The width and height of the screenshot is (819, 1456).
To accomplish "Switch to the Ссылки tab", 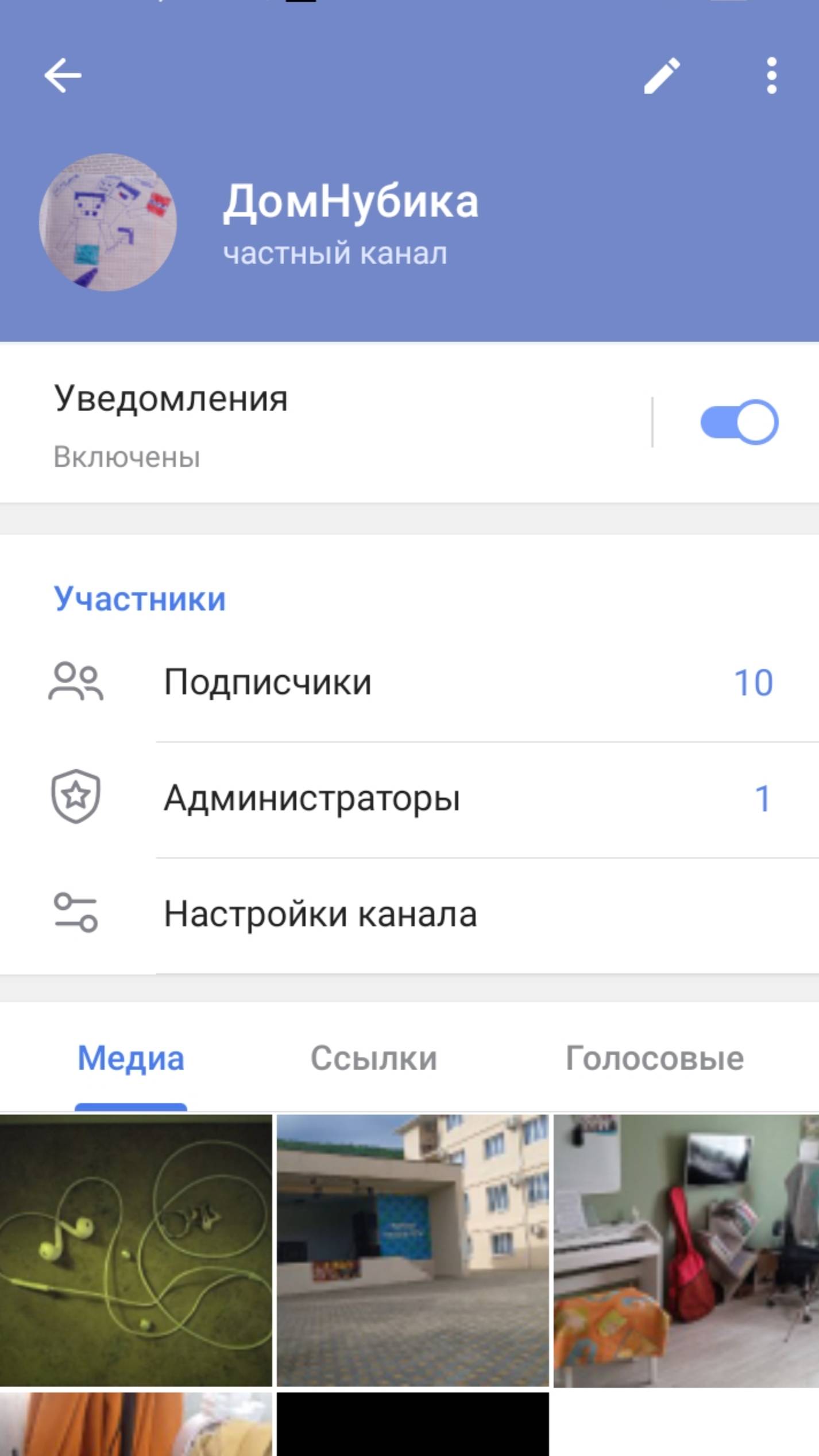I will (x=374, y=1058).
